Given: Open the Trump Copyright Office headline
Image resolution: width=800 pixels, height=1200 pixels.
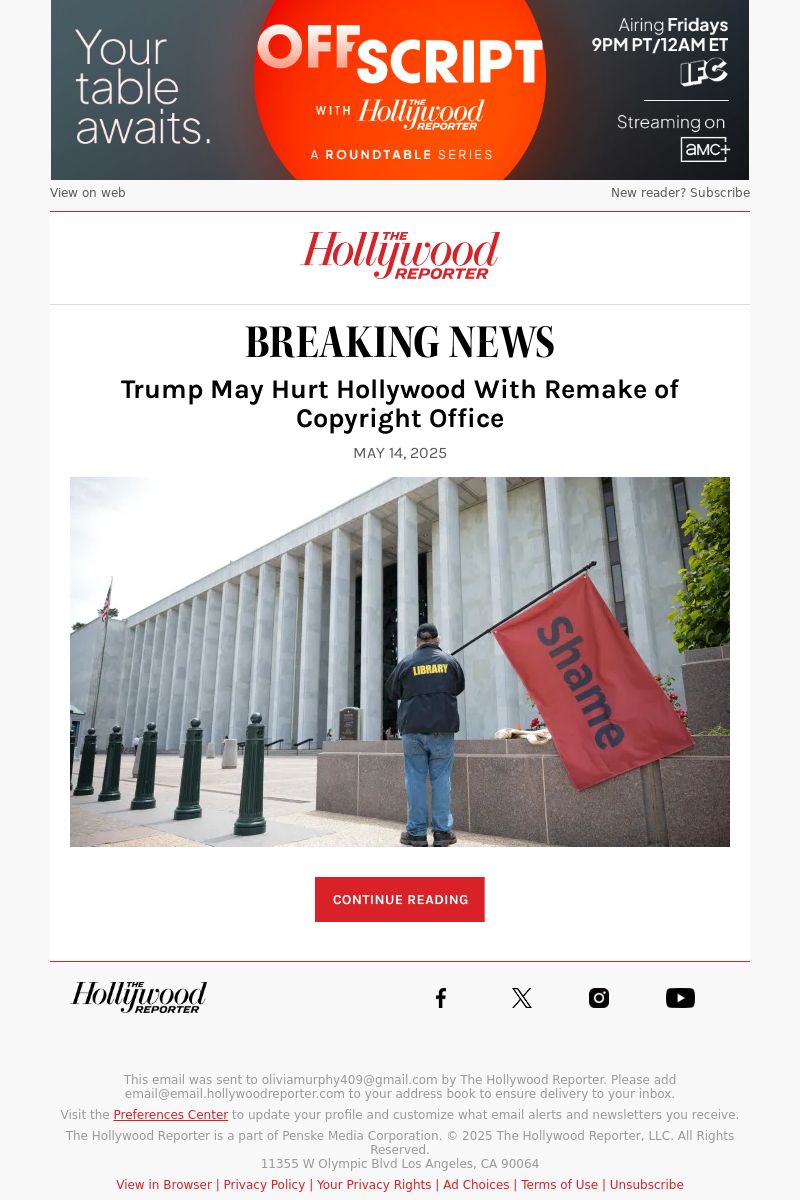Looking at the screenshot, I should pos(400,404).
